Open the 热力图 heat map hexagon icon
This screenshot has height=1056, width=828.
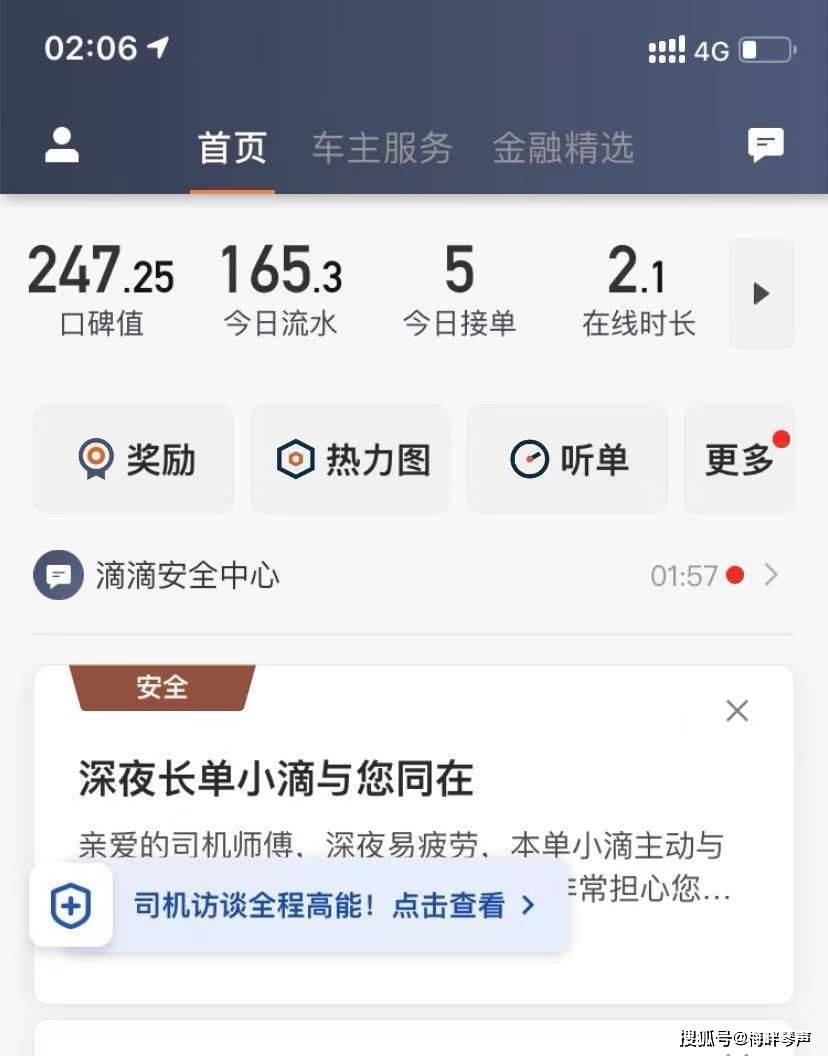294,459
